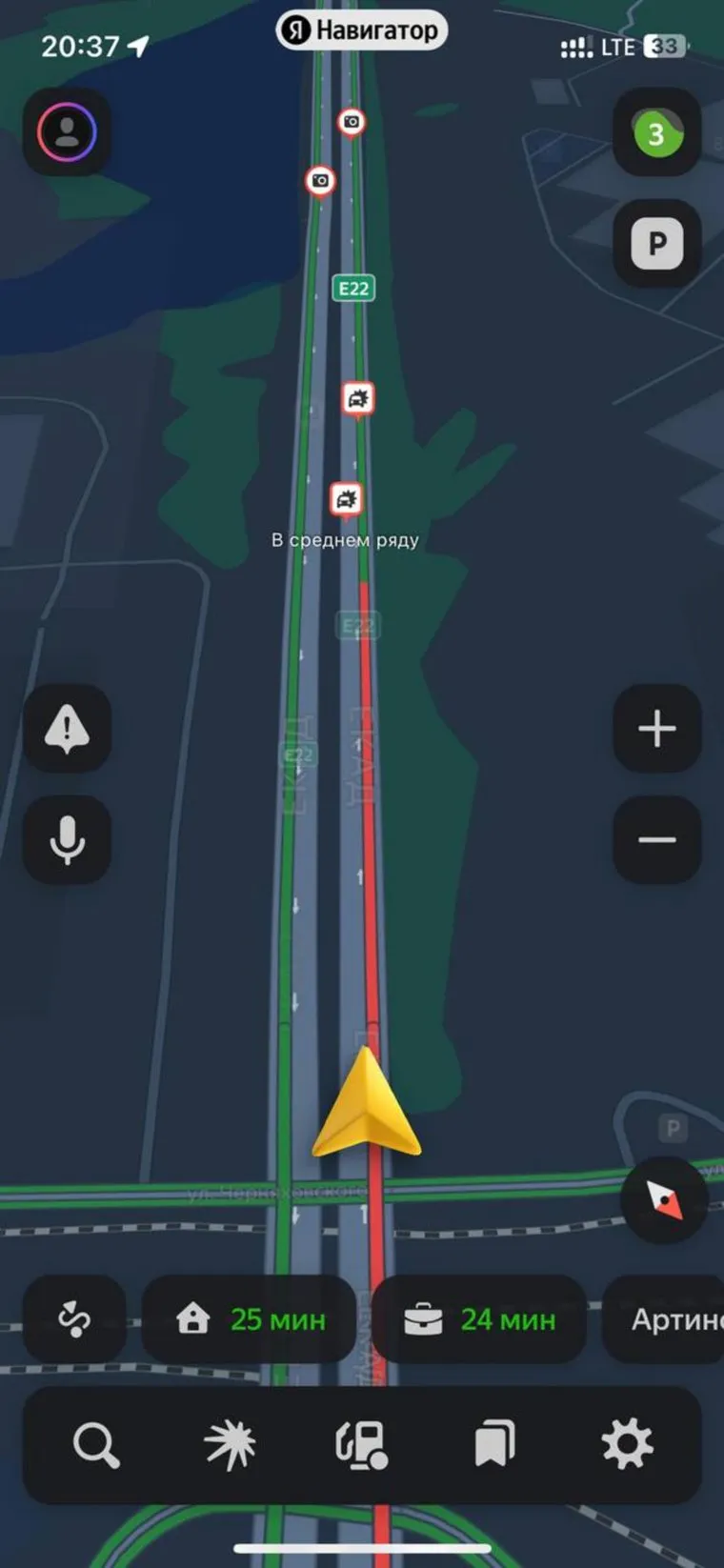The width and height of the screenshot is (724, 1568).
Task: Start route to work, 24 мин
Action: (x=478, y=1319)
